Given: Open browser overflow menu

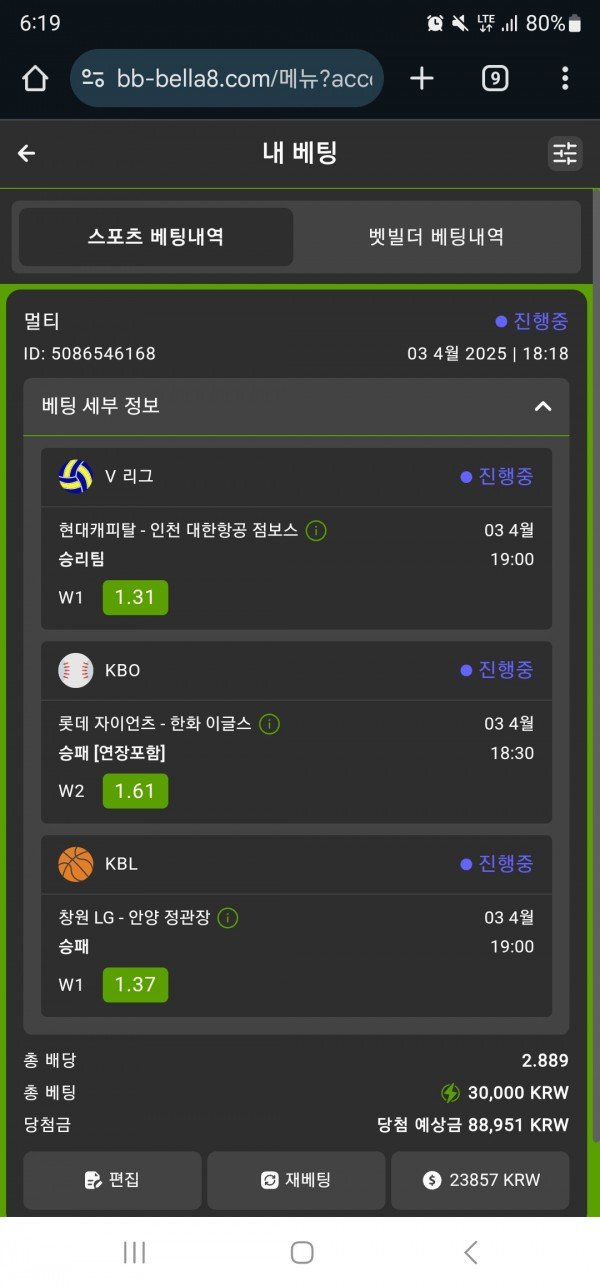Looking at the screenshot, I should (565, 79).
